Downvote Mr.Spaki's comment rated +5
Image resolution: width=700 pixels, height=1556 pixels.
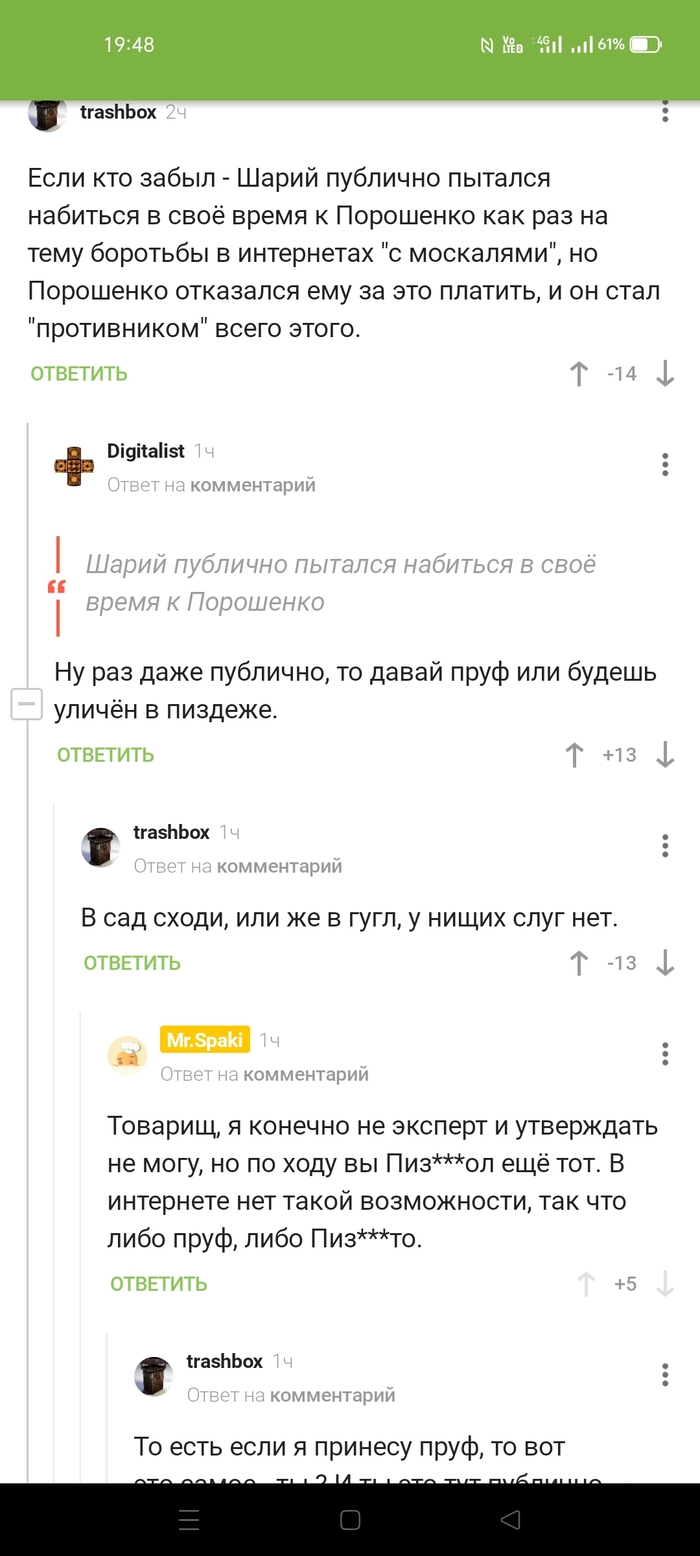665,1284
